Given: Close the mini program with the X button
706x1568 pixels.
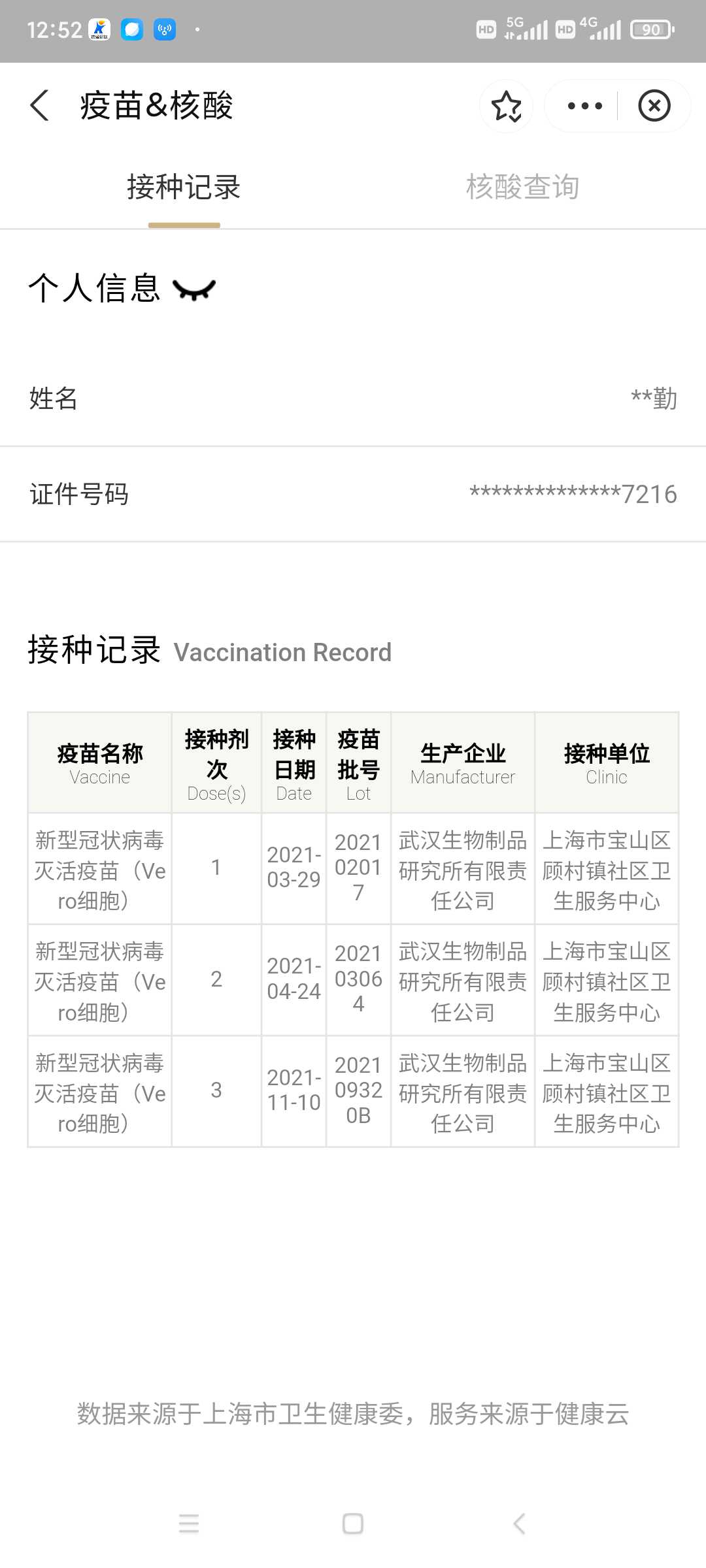Looking at the screenshot, I should [654, 106].
